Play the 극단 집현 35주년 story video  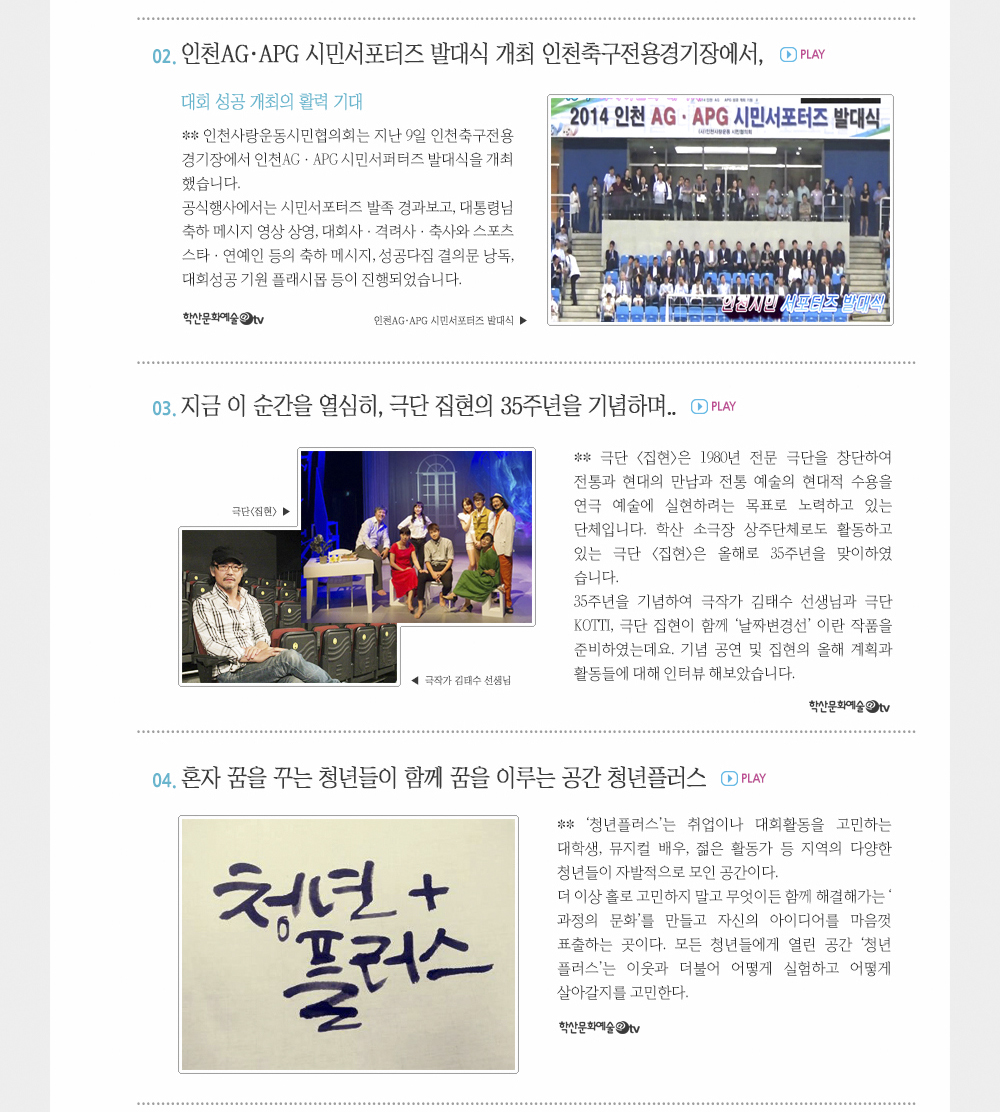coord(713,407)
